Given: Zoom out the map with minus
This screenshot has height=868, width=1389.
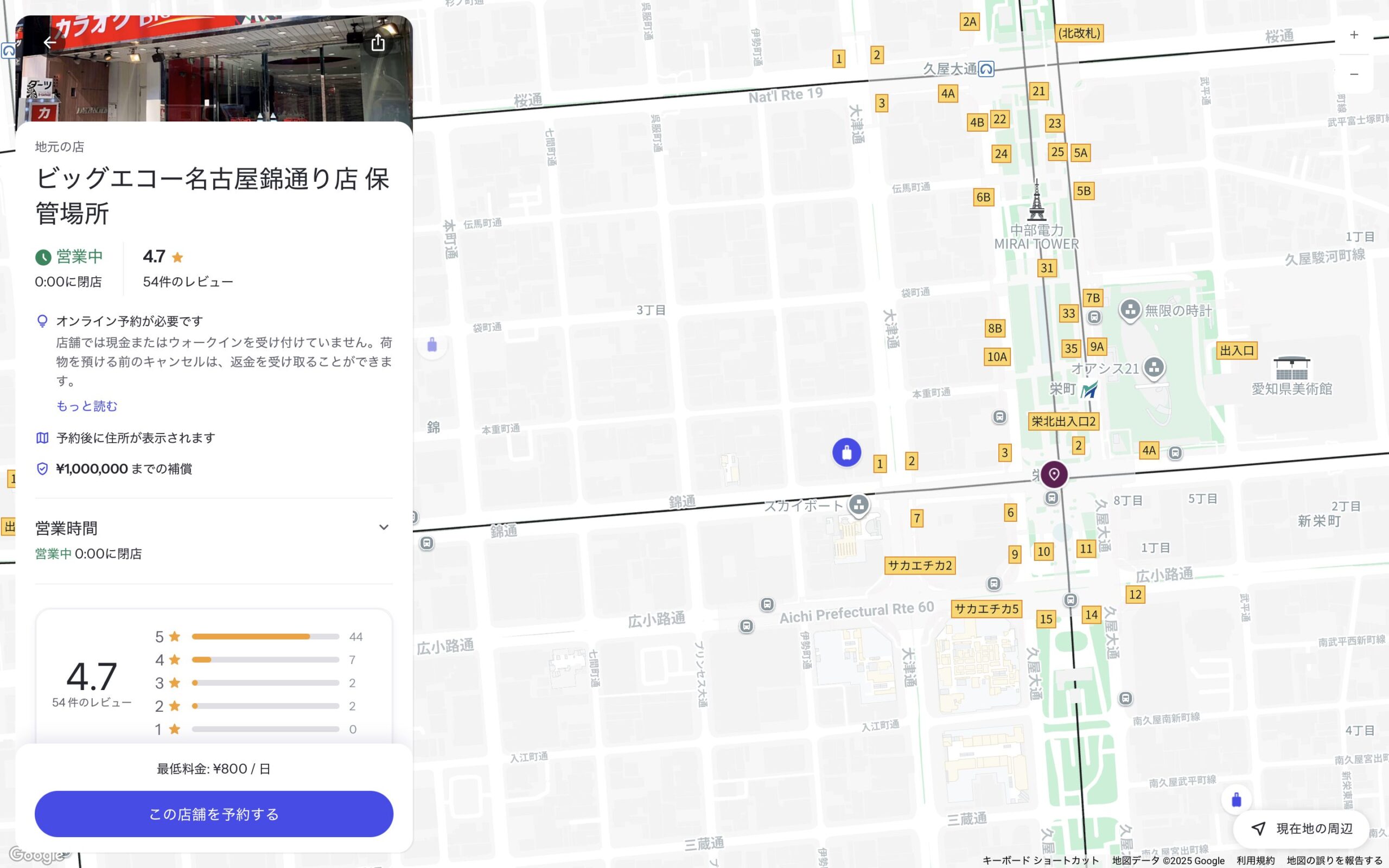Looking at the screenshot, I should [x=1353, y=74].
